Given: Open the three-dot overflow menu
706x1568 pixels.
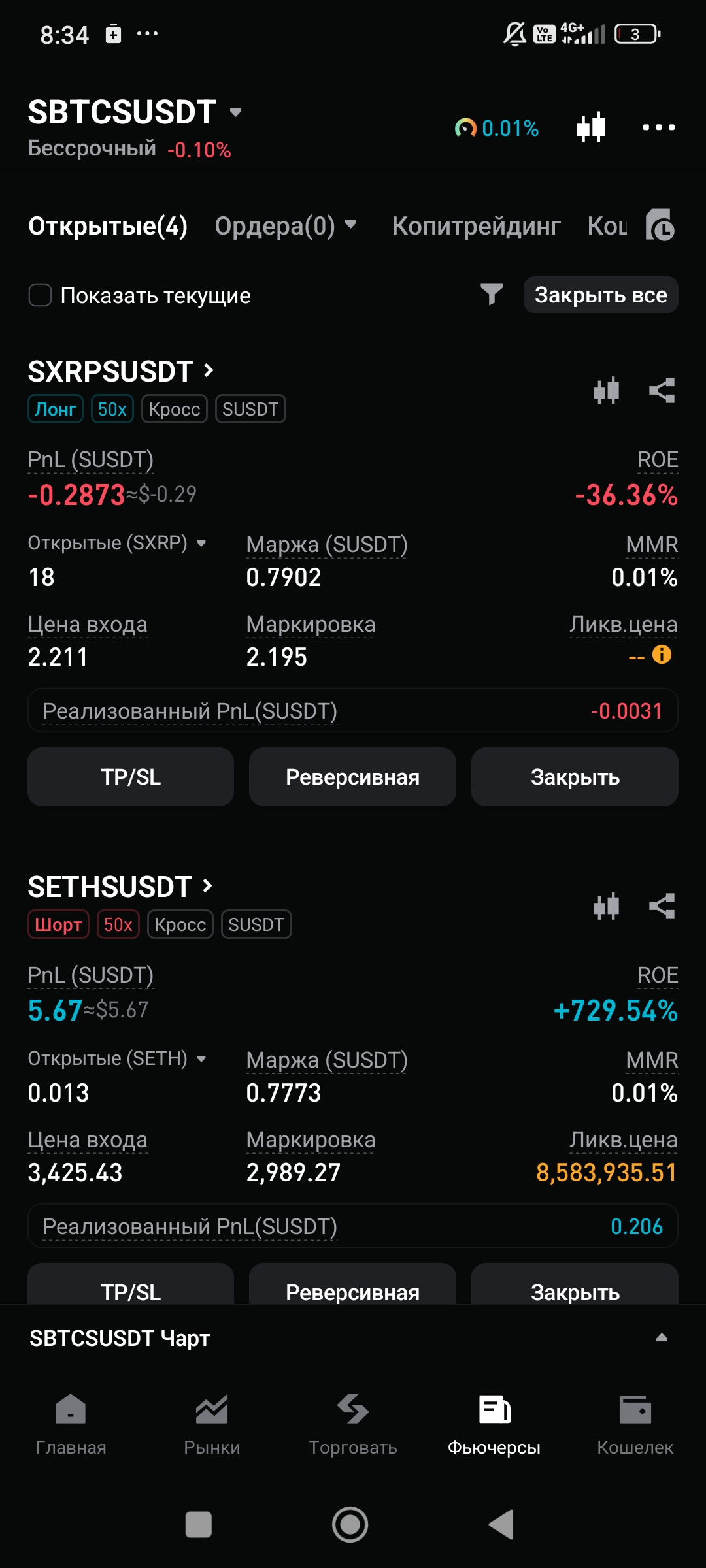Looking at the screenshot, I should (x=658, y=127).
